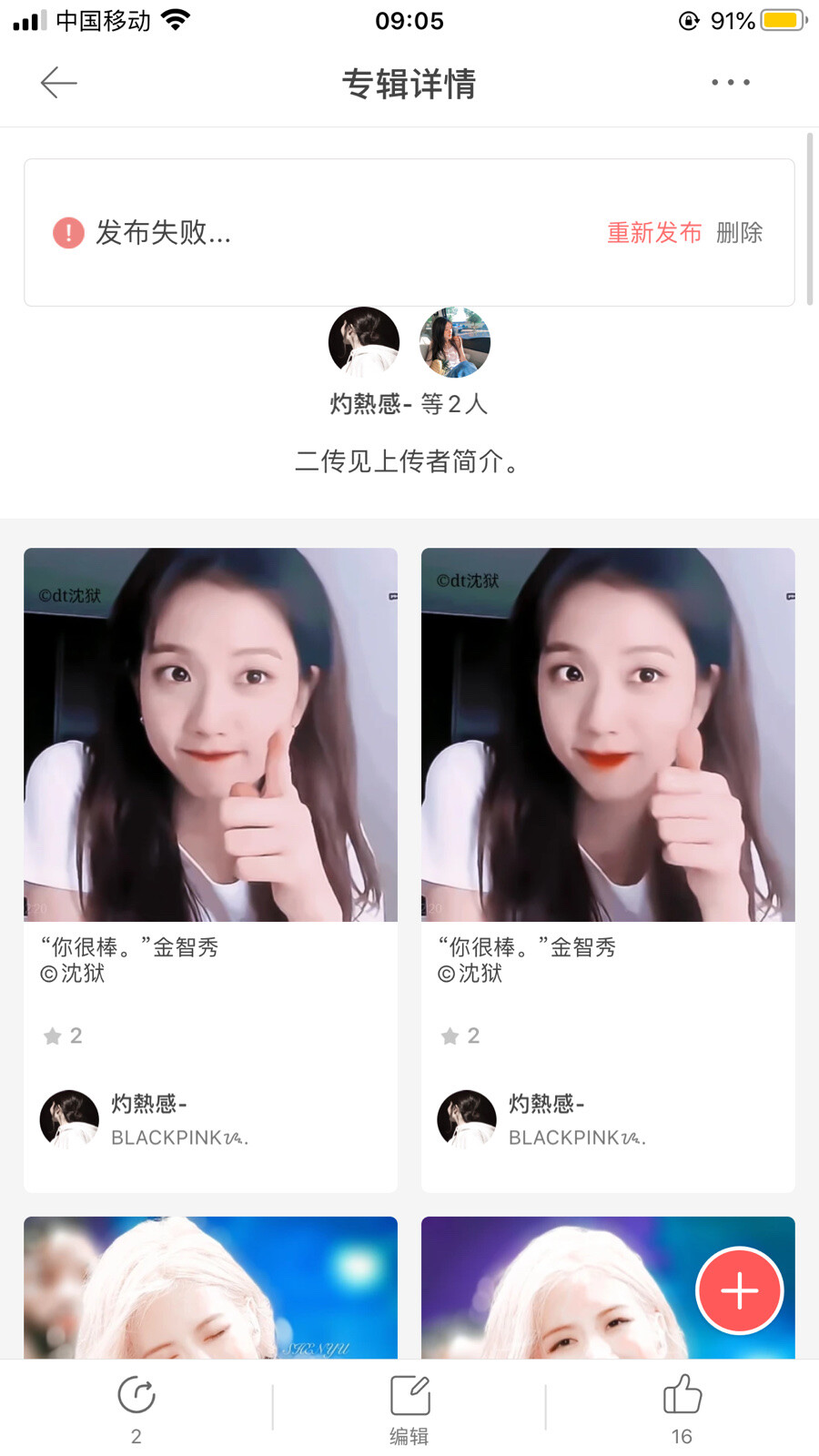
Task: Open BLACKPINK description under left card
Action: [x=181, y=1137]
